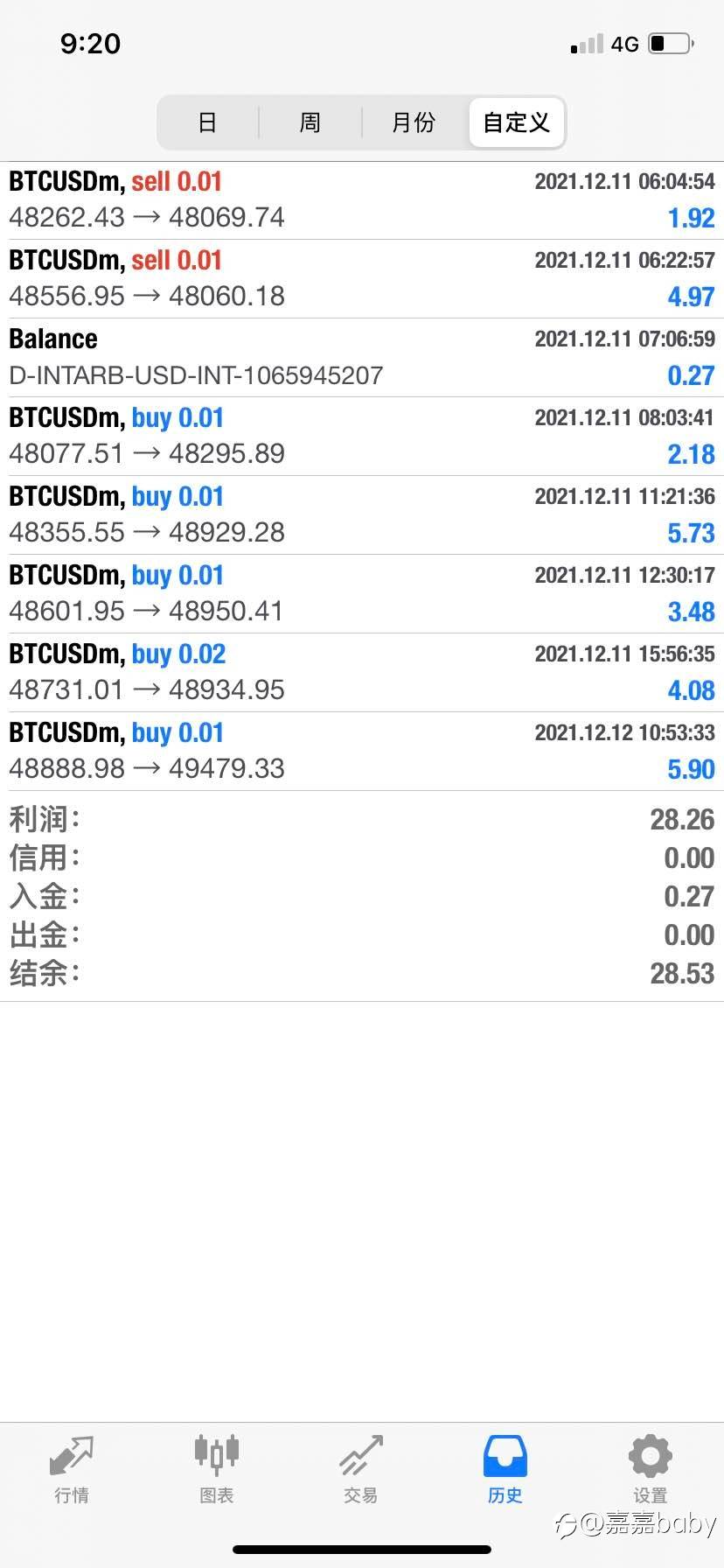The image size is (724, 1568).
Task: Select the 周 (week) period
Action: [310, 122]
